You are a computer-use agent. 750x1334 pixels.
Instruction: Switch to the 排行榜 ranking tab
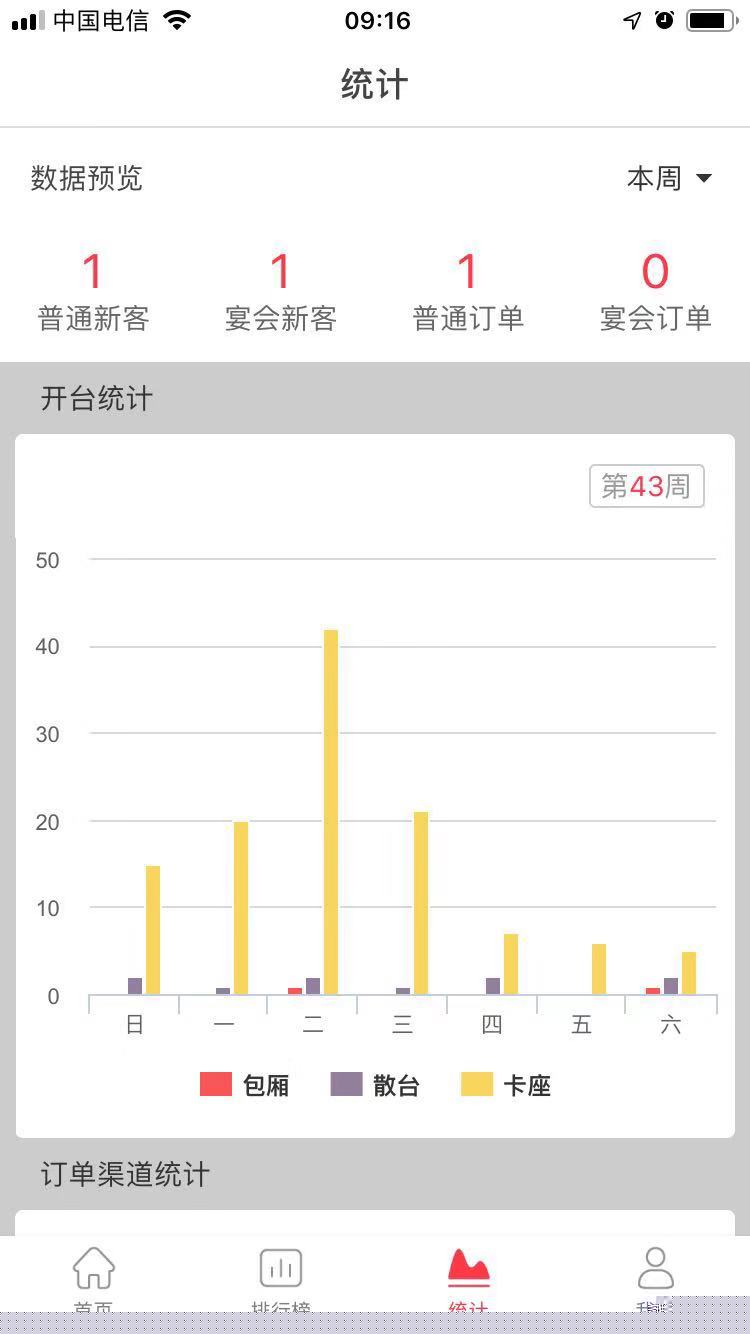point(281,1274)
